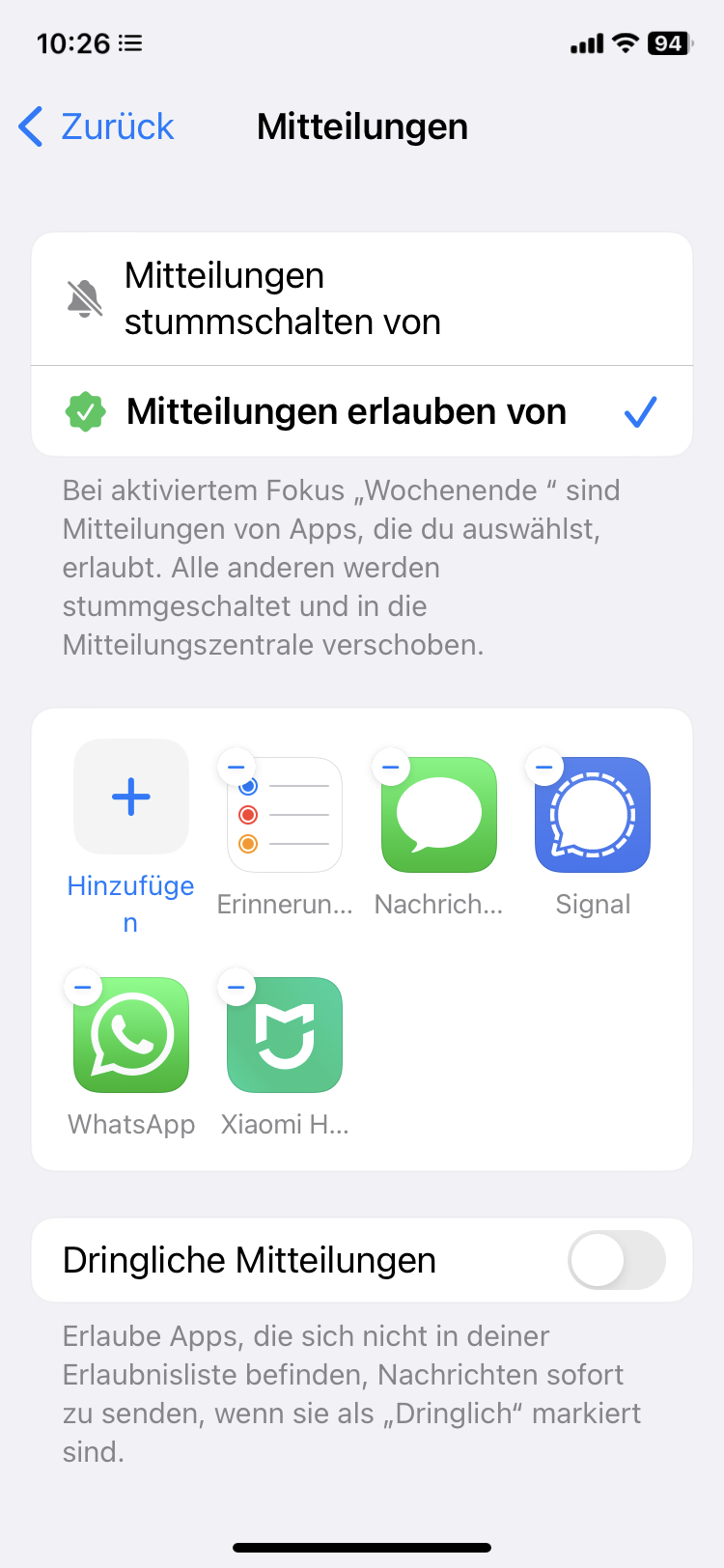Screen dimensions: 724x1568
Task: Select Mitteilungen stummschalten von option
Action: point(362,299)
